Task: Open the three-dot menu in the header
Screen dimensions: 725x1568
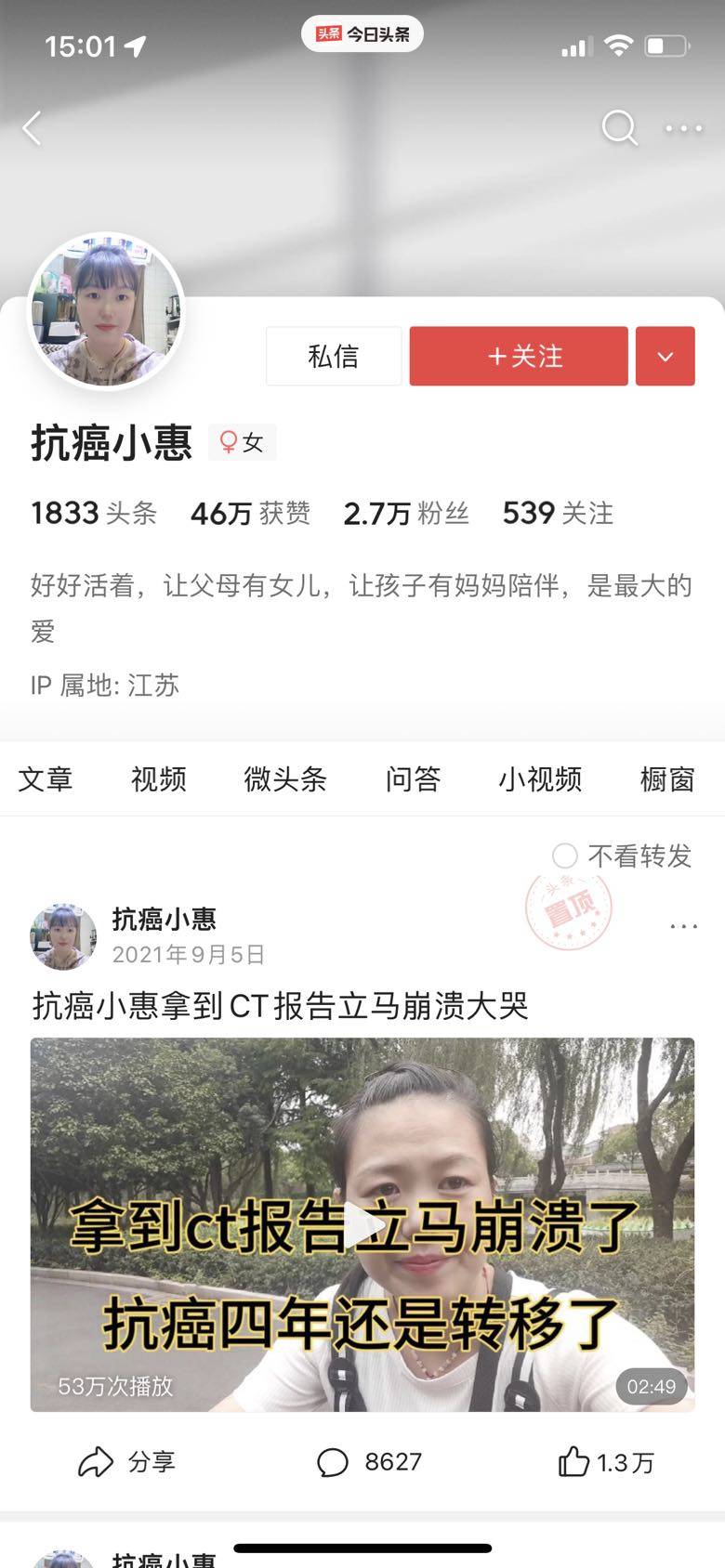Action: (x=683, y=128)
